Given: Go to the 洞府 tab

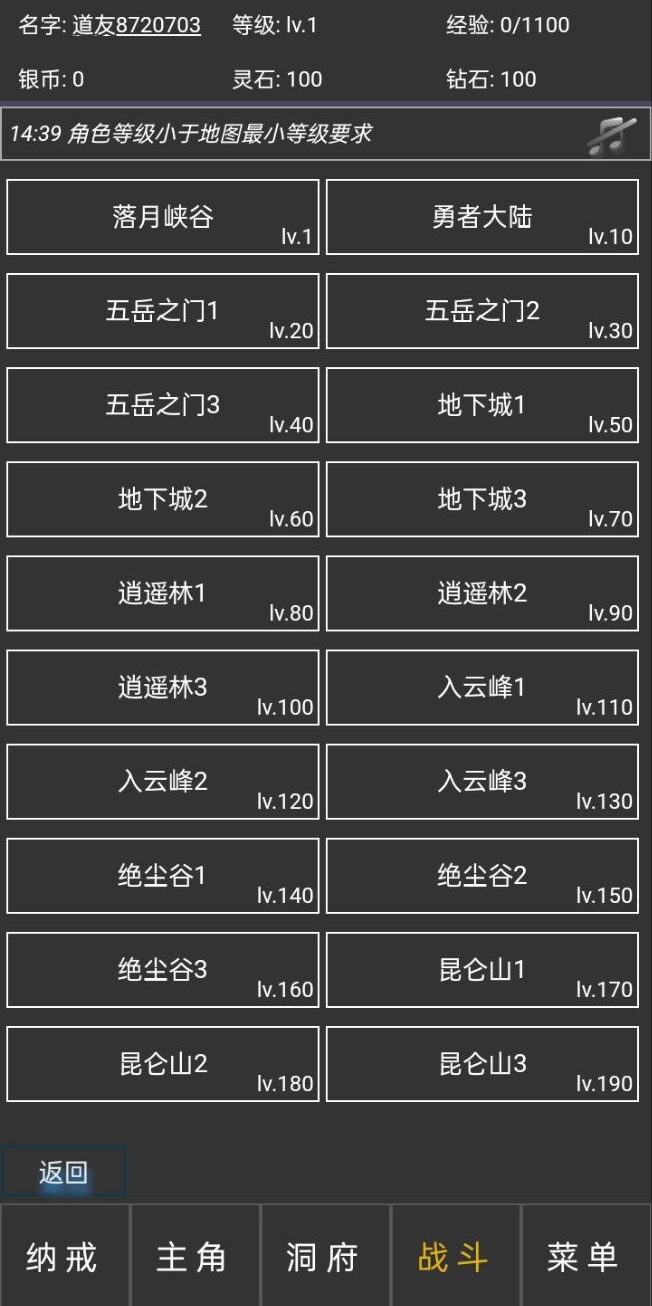Looking at the screenshot, I should [x=324, y=1256].
